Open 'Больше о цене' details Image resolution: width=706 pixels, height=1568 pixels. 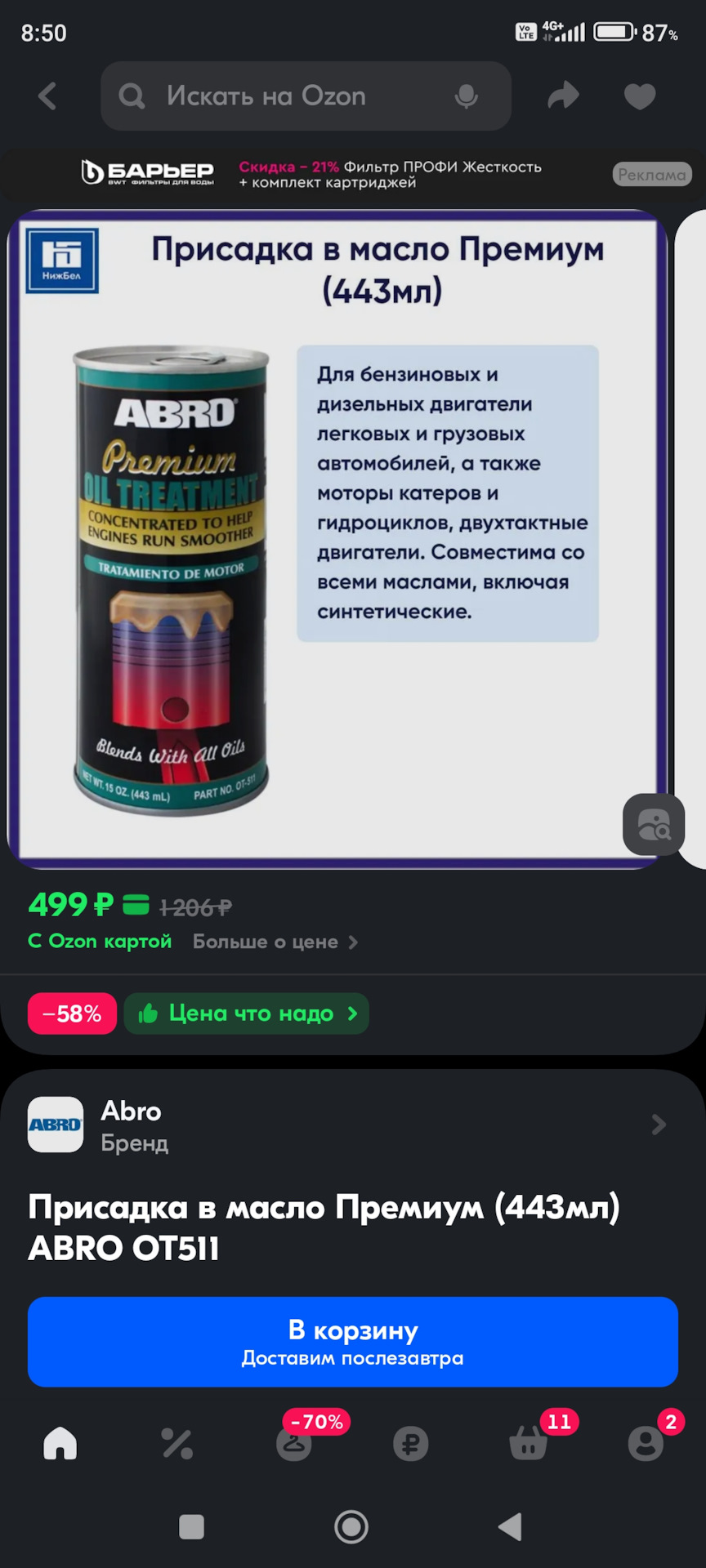point(275,942)
